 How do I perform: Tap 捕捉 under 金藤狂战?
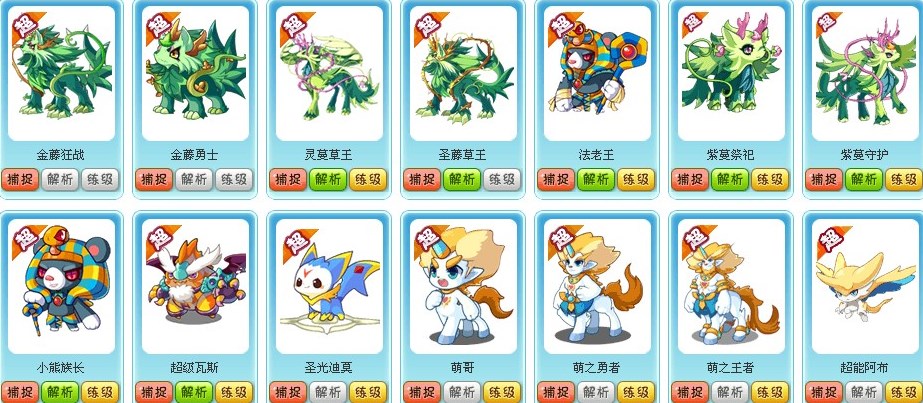(20, 179)
